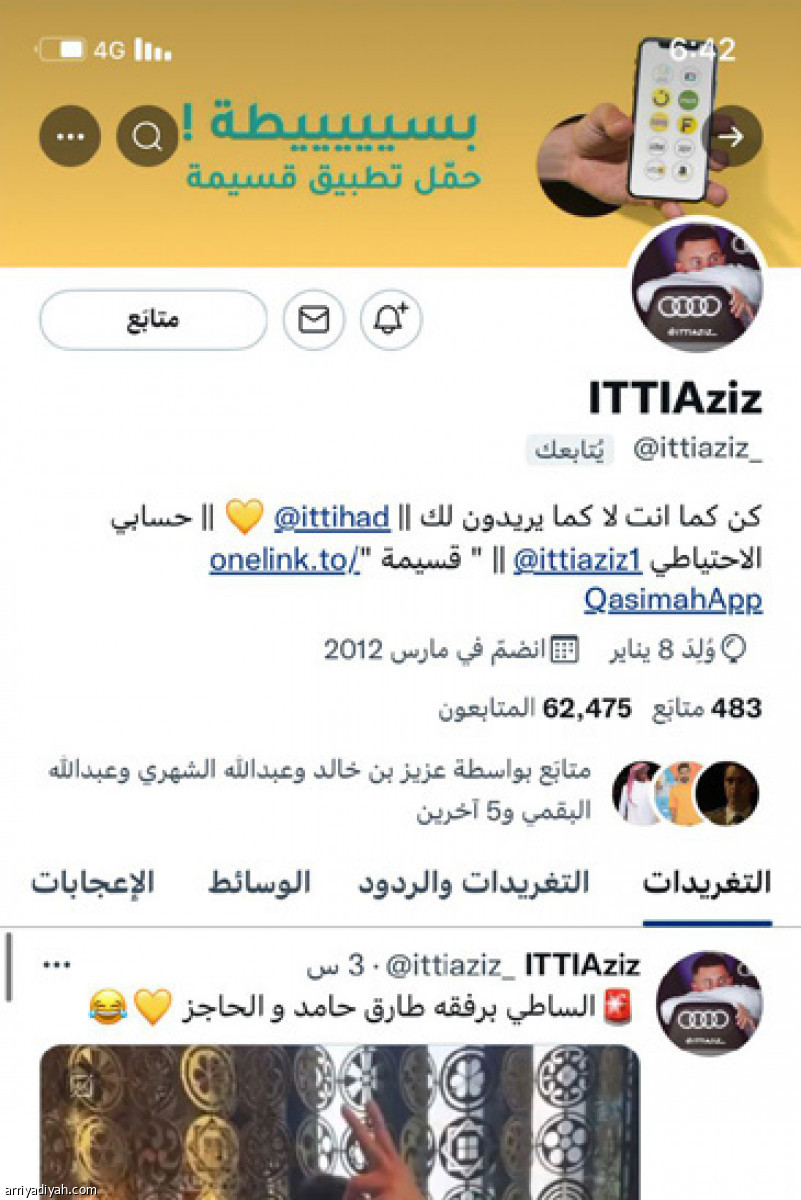Open ITTIAziz's profile picture
Image resolution: width=801 pixels, height=1200 pixels.
click(x=698, y=286)
